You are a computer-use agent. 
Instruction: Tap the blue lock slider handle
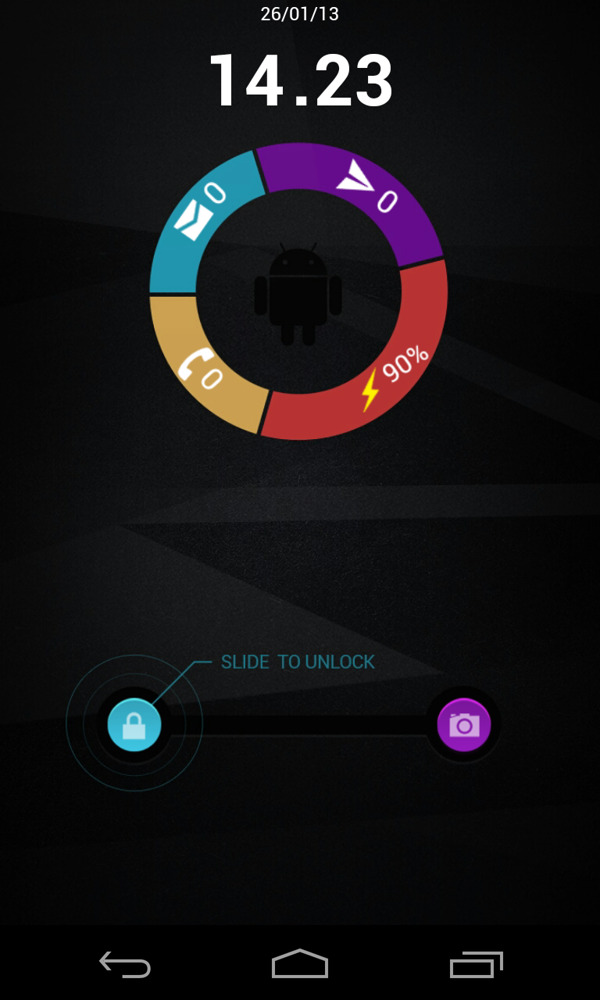(134, 724)
